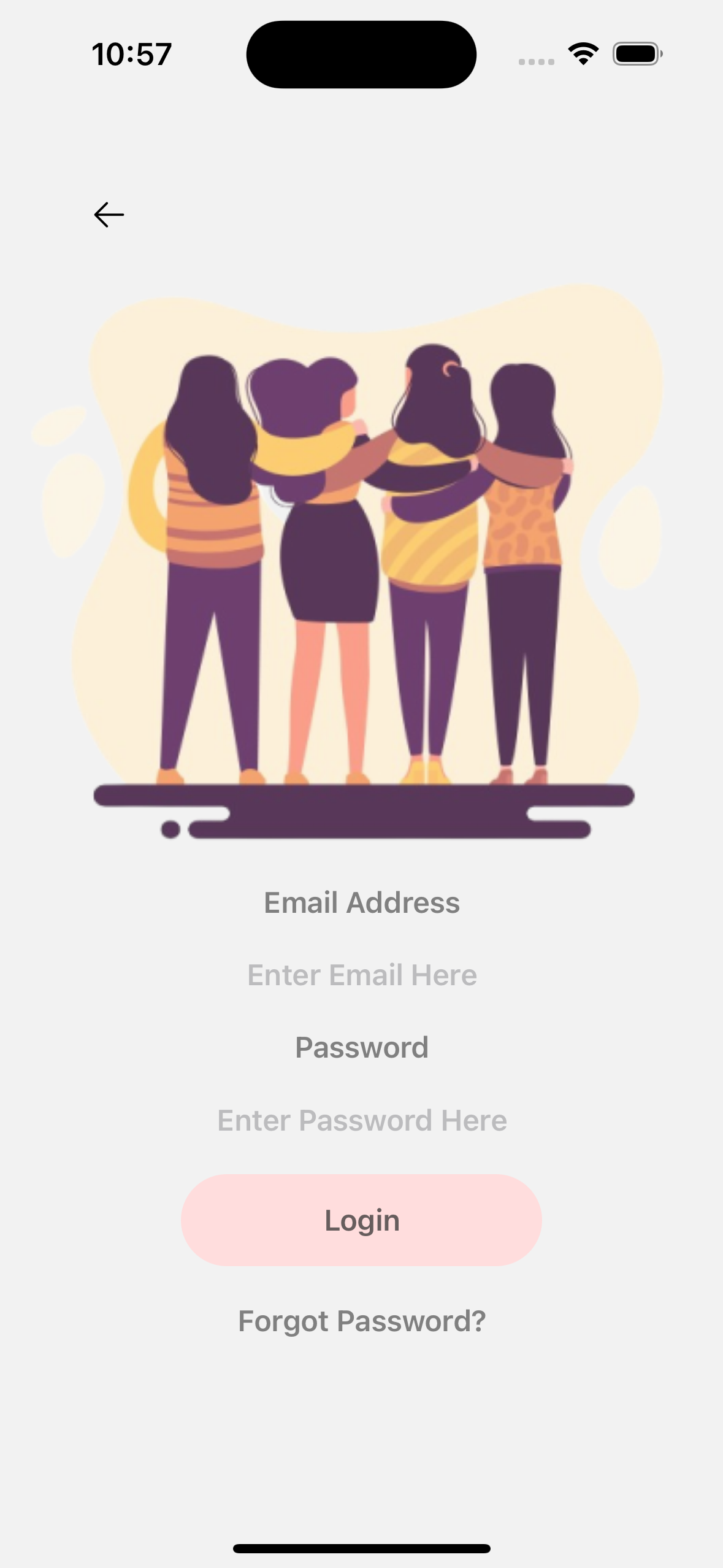Focus the Enter Password Here field
The image size is (723, 1568).
tap(361, 1120)
